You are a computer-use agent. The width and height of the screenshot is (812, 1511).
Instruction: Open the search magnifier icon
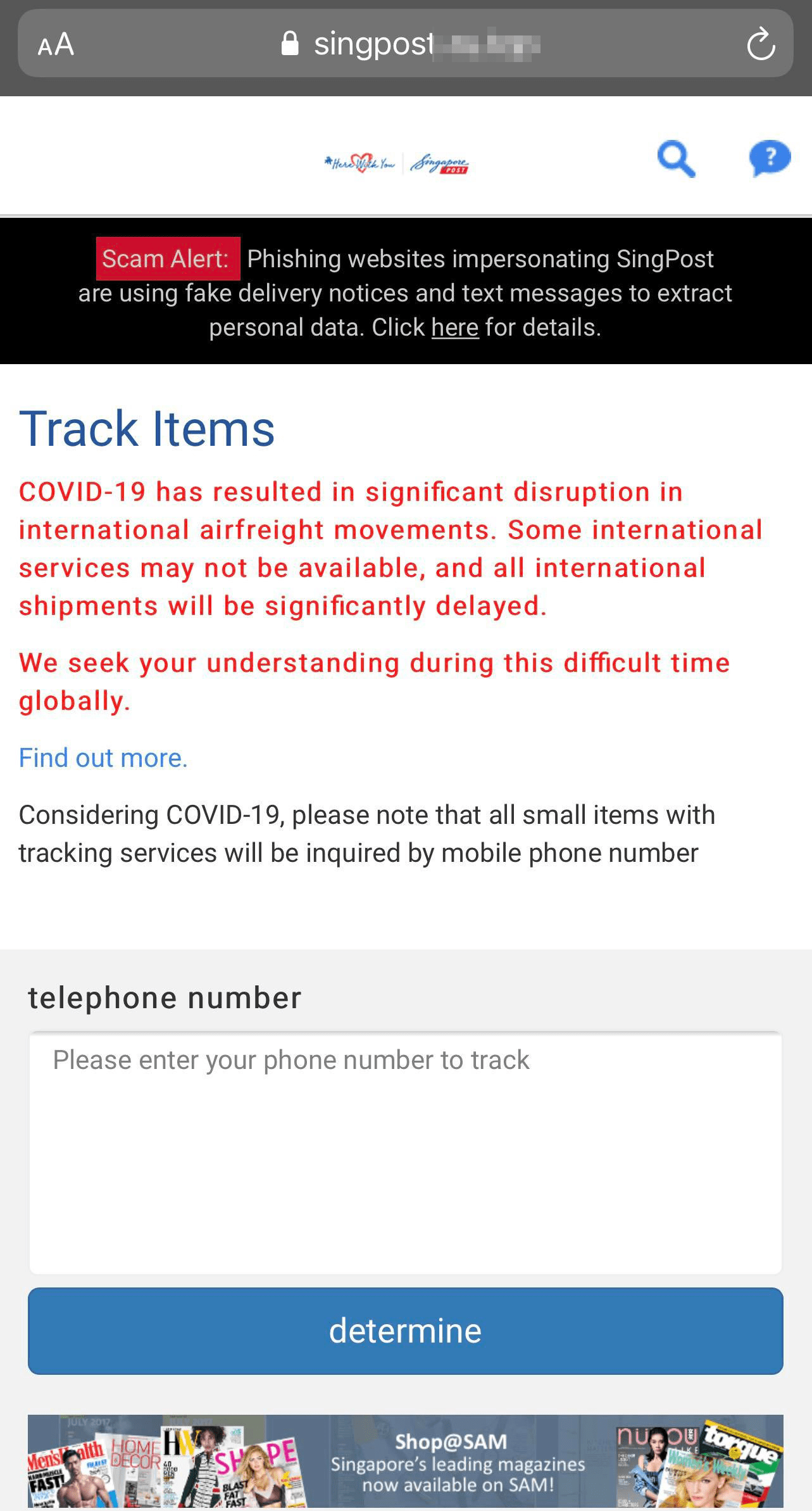(x=676, y=159)
